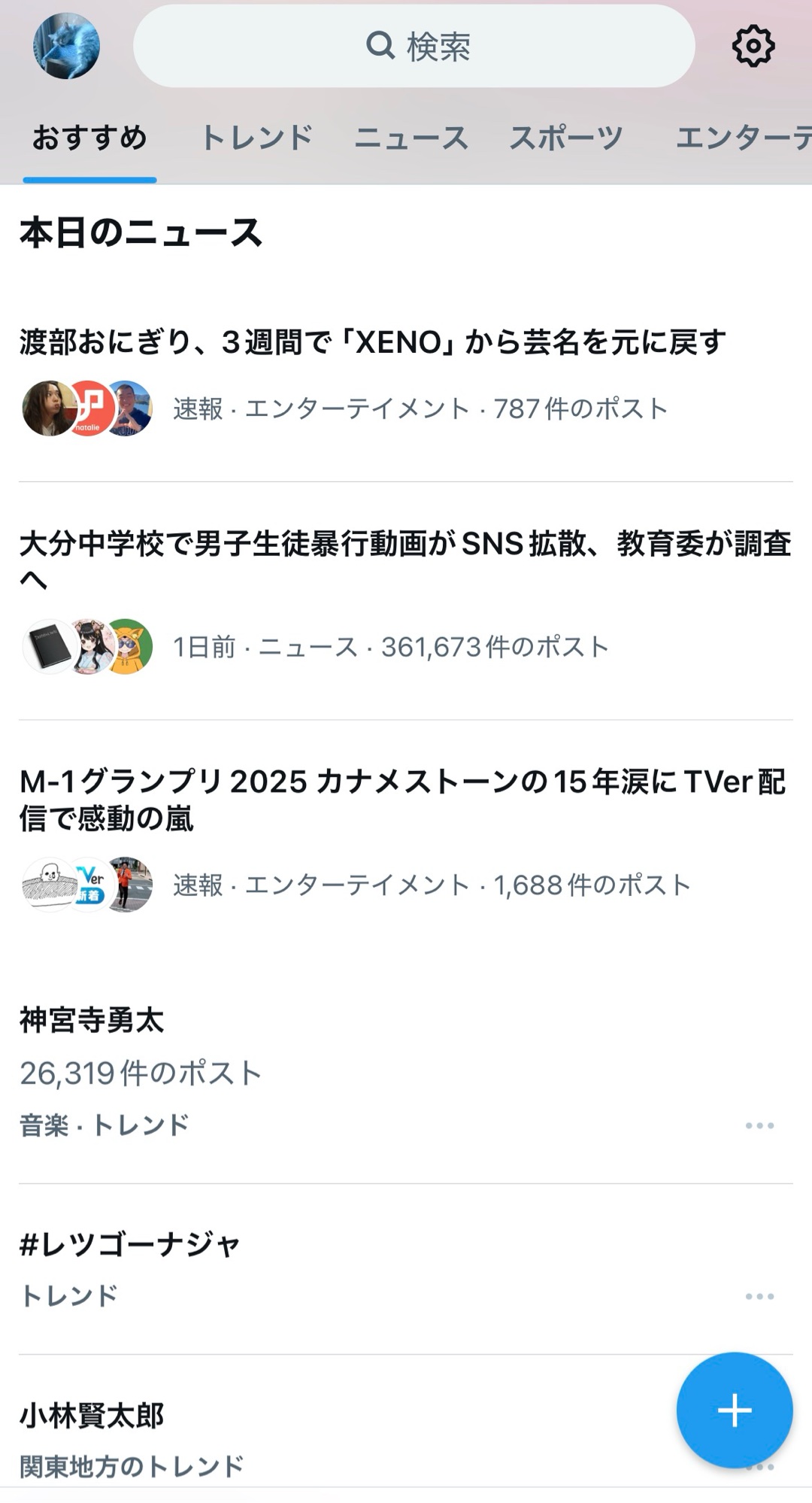Open the settings gear icon
Viewport: 812px width, 1503px height.
tap(753, 46)
